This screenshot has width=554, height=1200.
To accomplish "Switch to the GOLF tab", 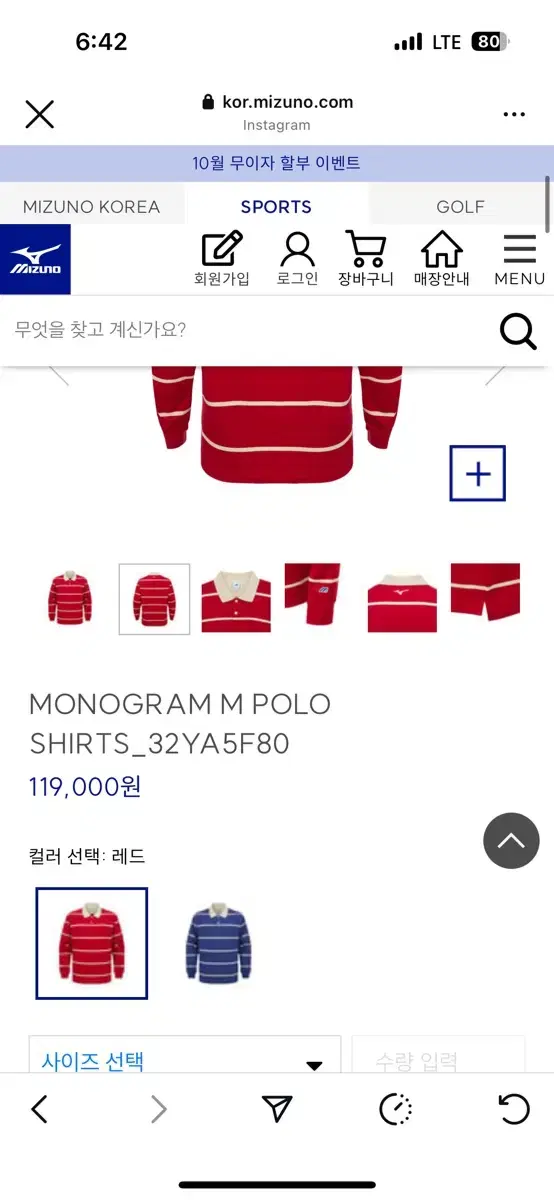I will 460,207.
